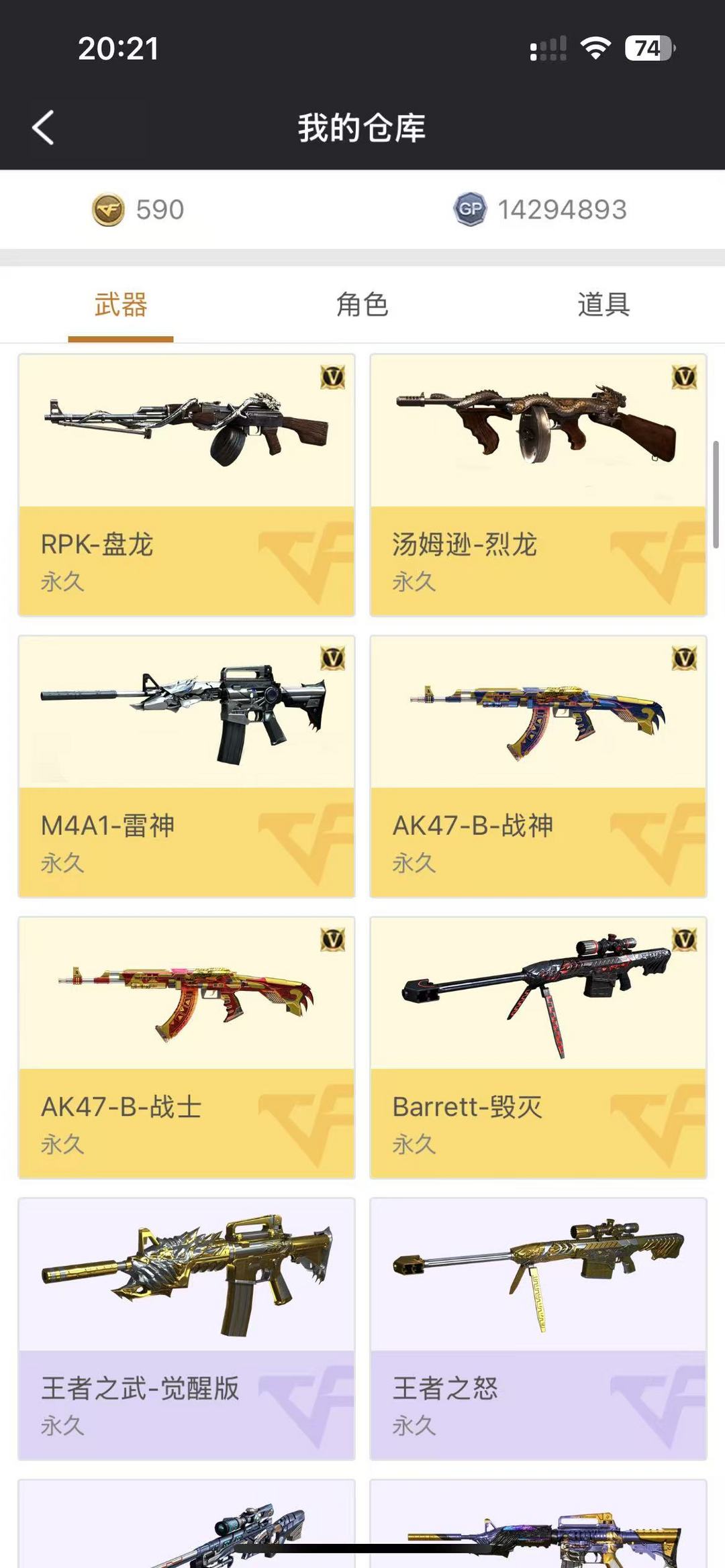Image resolution: width=725 pixels, height=1568 pixels.
Task: Switch to the 道具 tab
Action: [x=603, y=306]
